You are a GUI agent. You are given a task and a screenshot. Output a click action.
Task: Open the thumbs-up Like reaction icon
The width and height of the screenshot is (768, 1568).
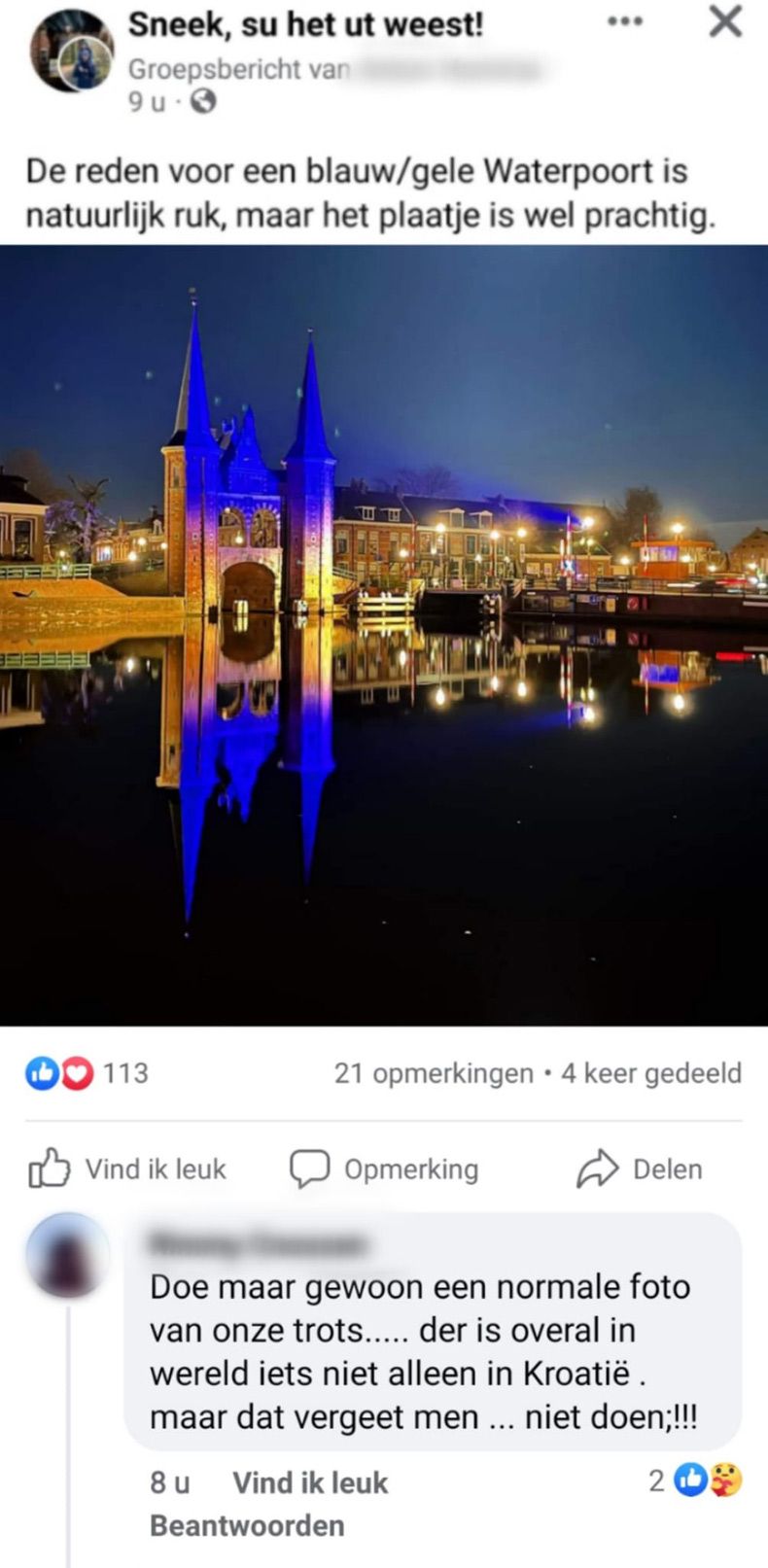(x=41, y=1073)
